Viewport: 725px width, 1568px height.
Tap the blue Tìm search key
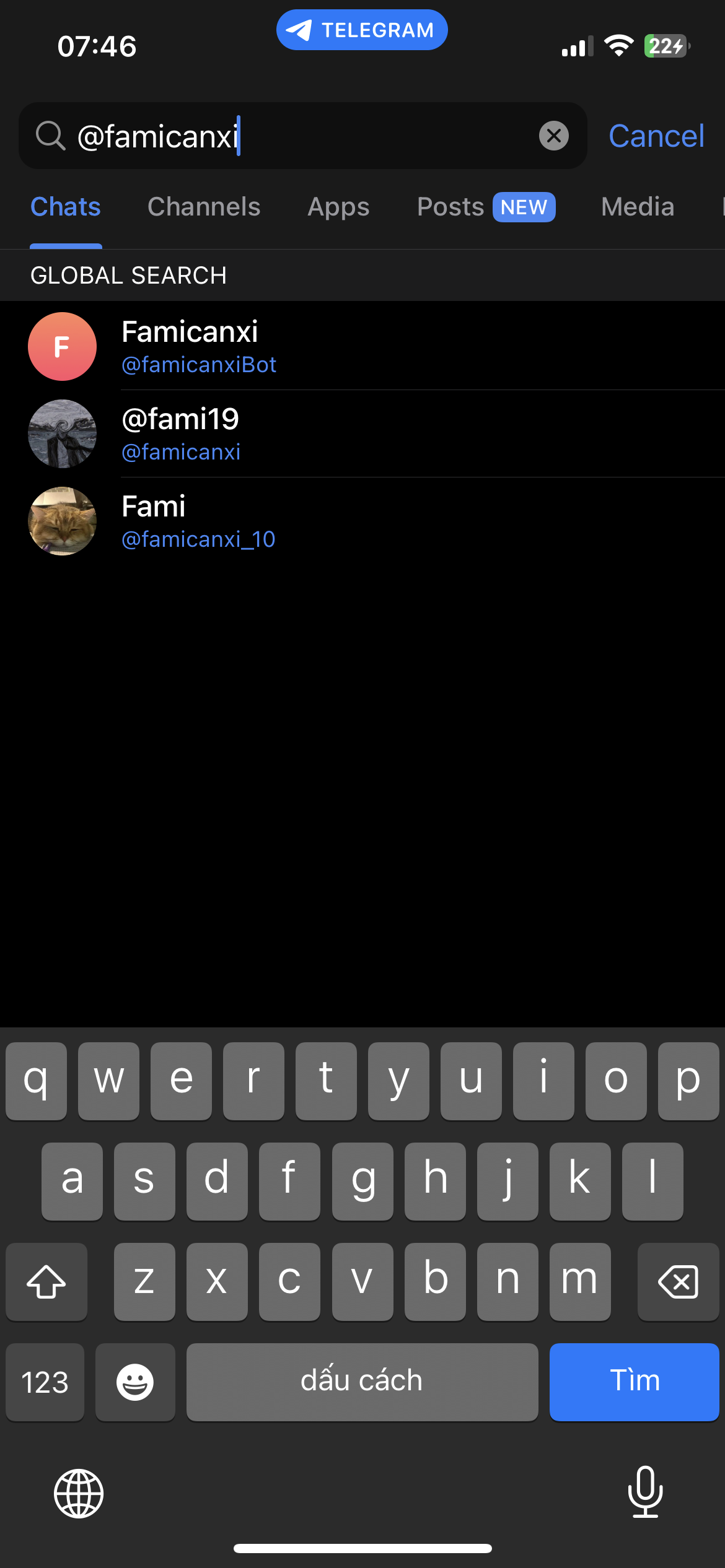pyautogui.click(x=634, y=1382)
